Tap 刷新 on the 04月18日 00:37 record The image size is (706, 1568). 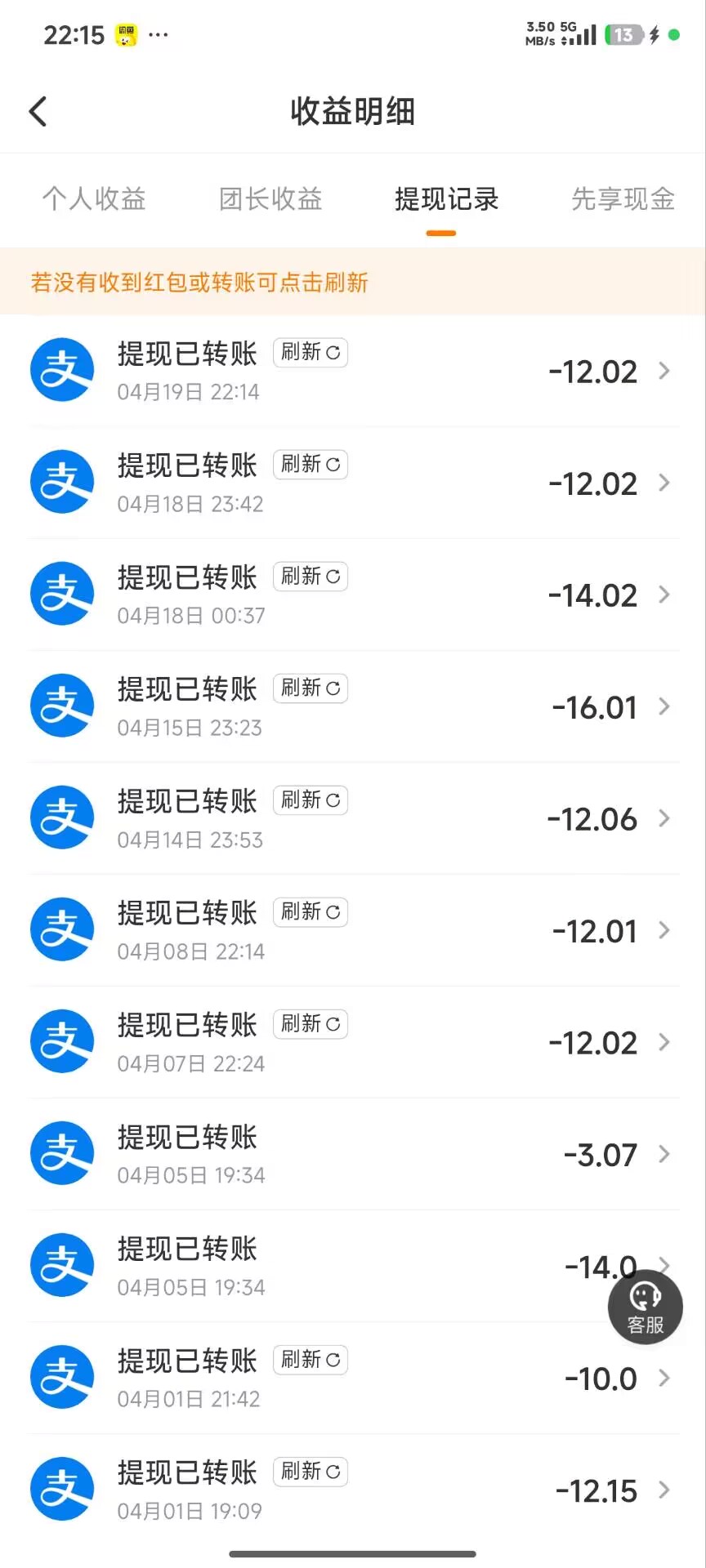310,577
